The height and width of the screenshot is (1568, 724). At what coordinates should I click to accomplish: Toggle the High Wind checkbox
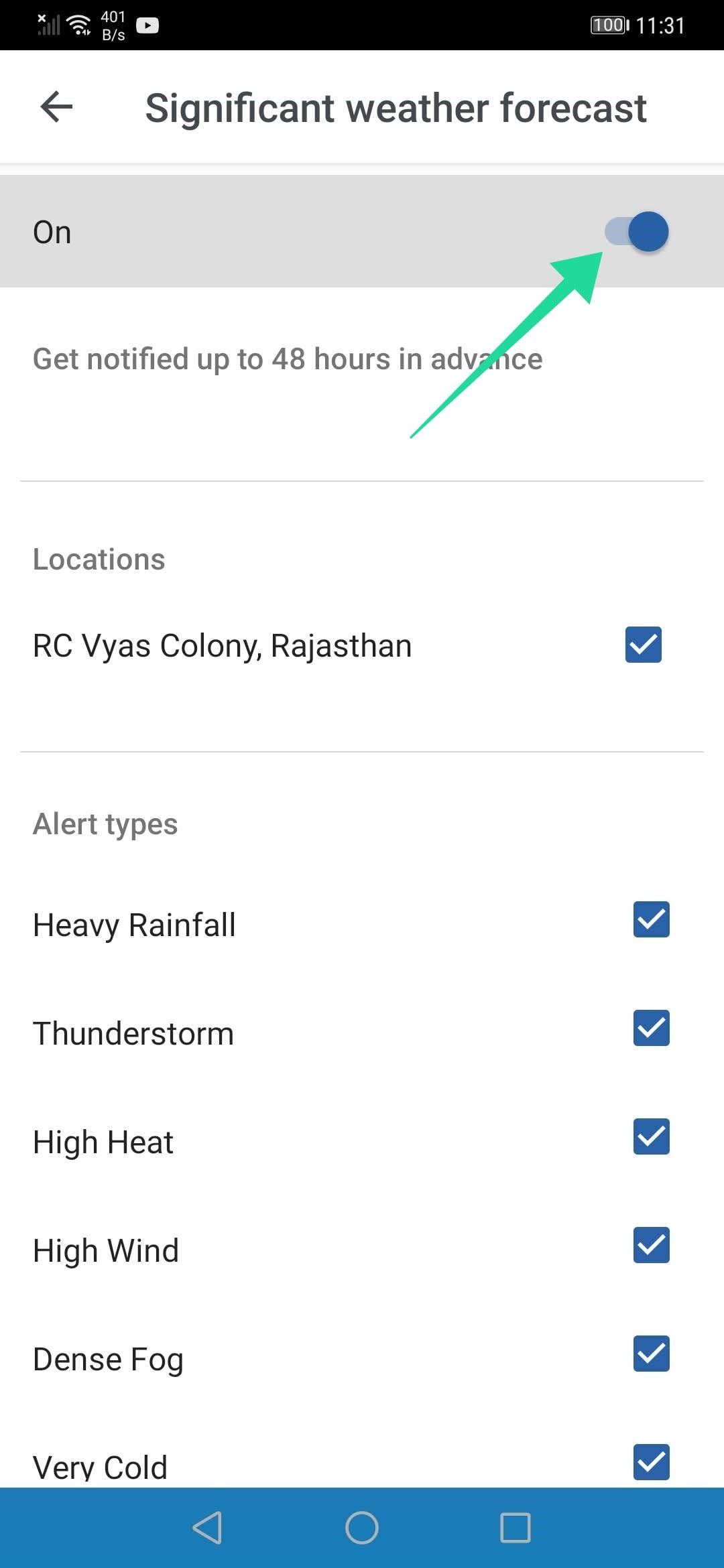(651, 1245)
